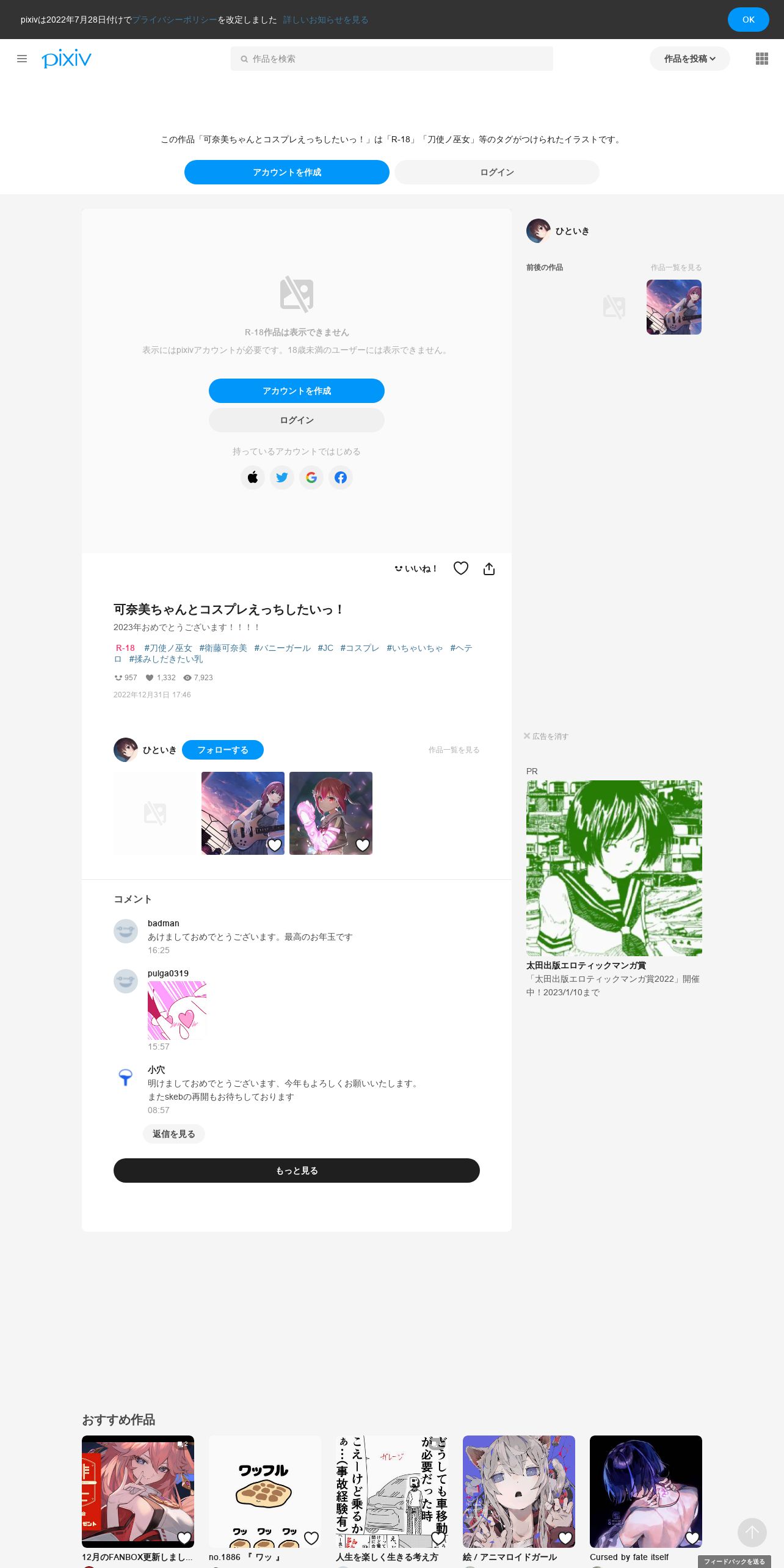This screenshot has height=1568, width=784.
Task: Sign in with Apple account
Action: coord(253,477)
